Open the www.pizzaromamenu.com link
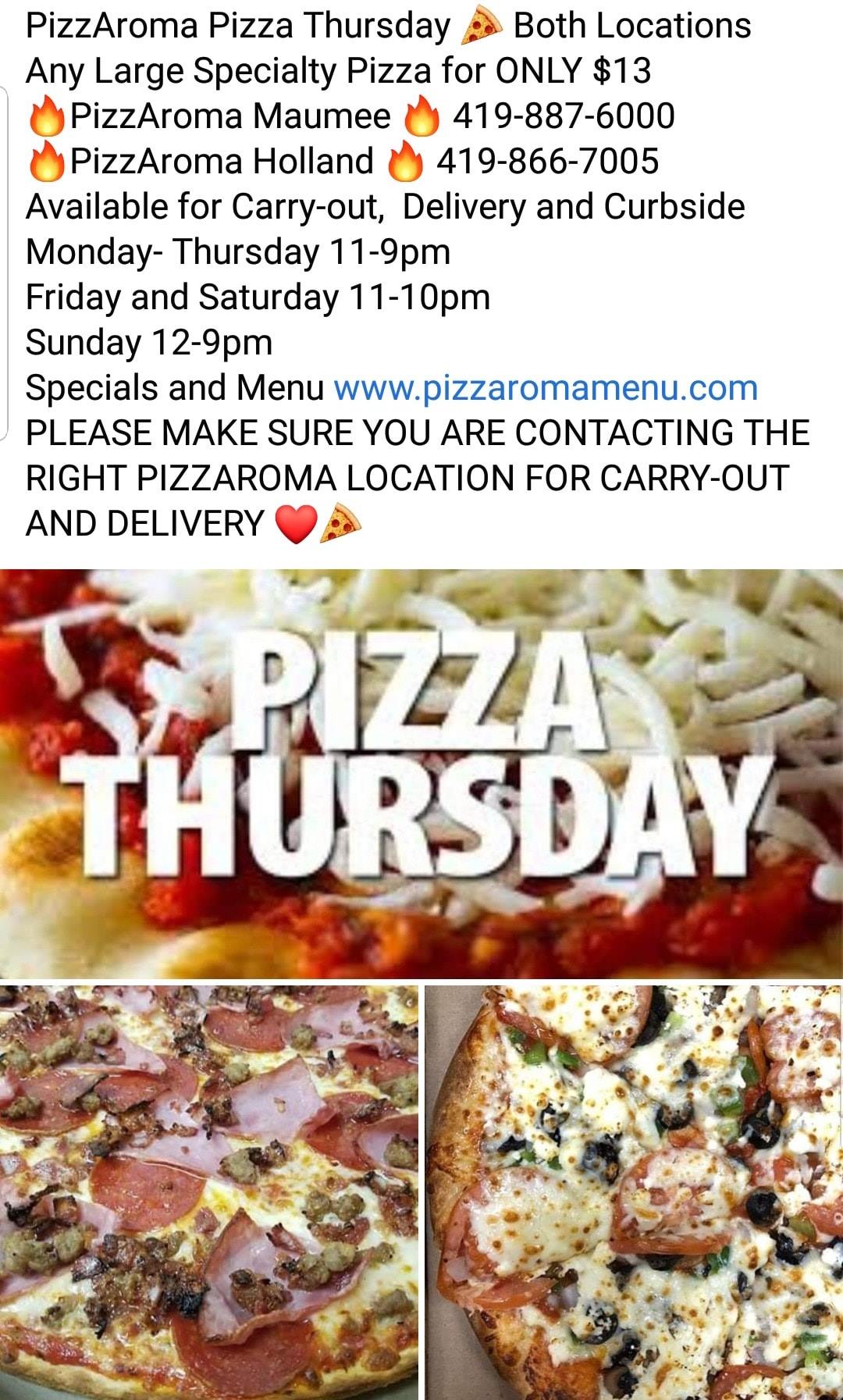 click(546, 388)
